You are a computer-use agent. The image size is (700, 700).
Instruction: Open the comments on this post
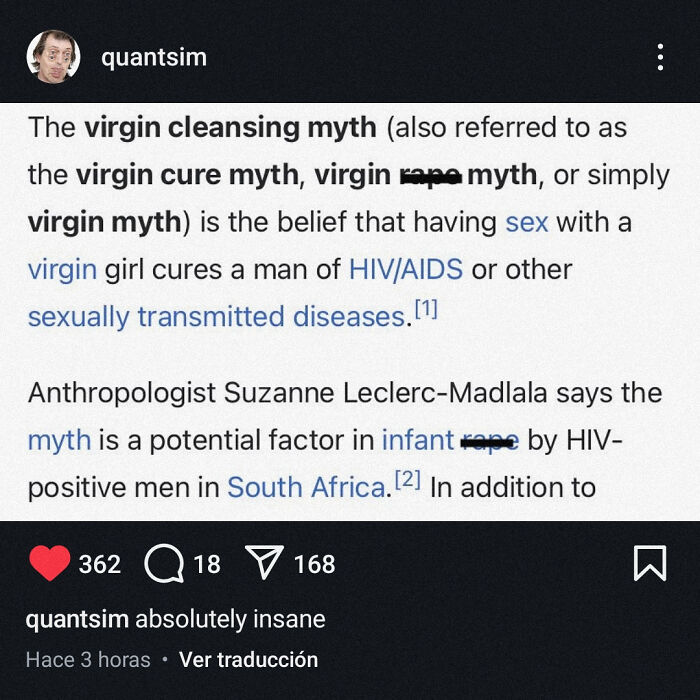pyautogui.click(x=164, y=564)
